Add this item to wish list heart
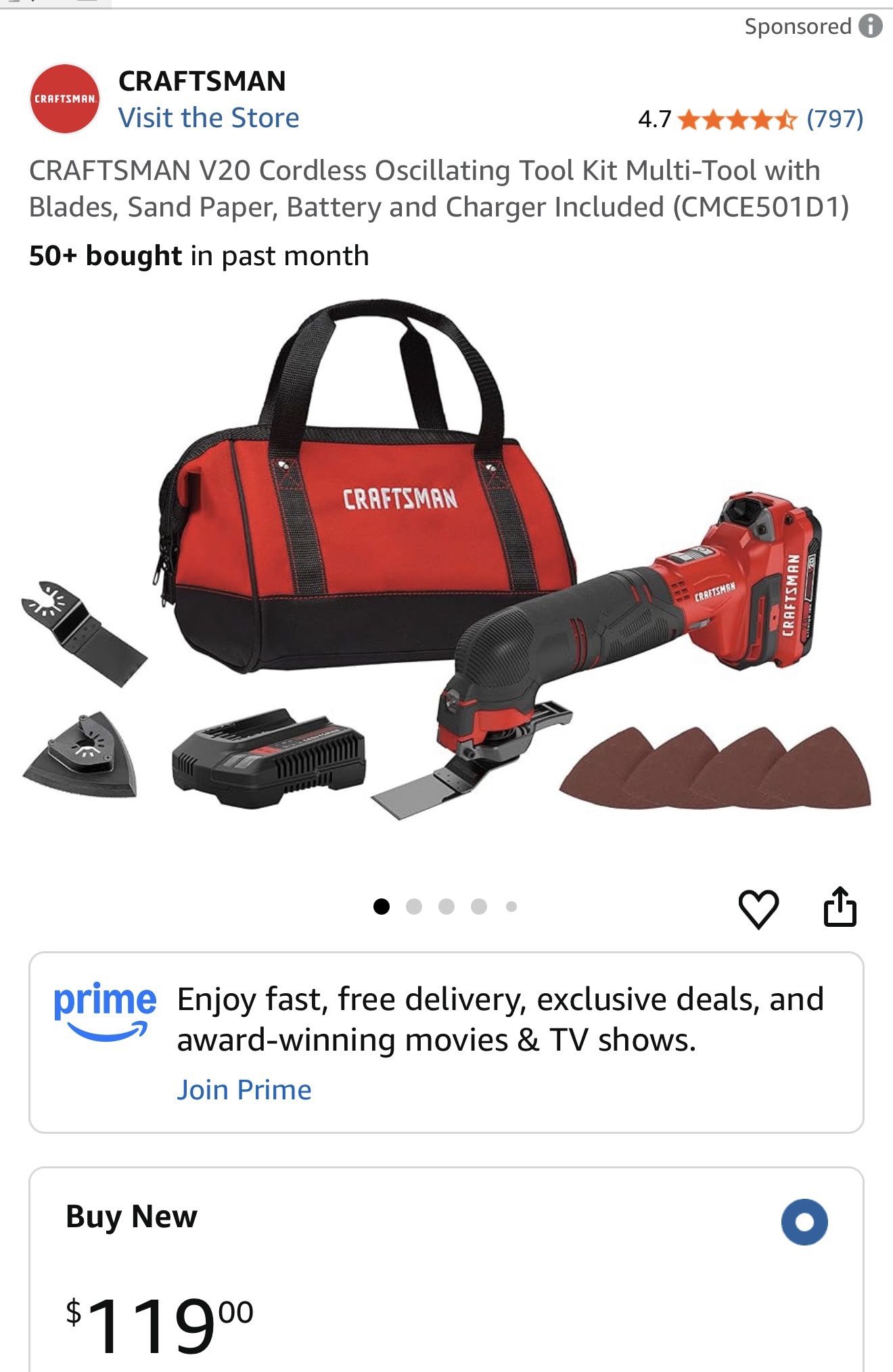893x1372 pixels. 758,908
